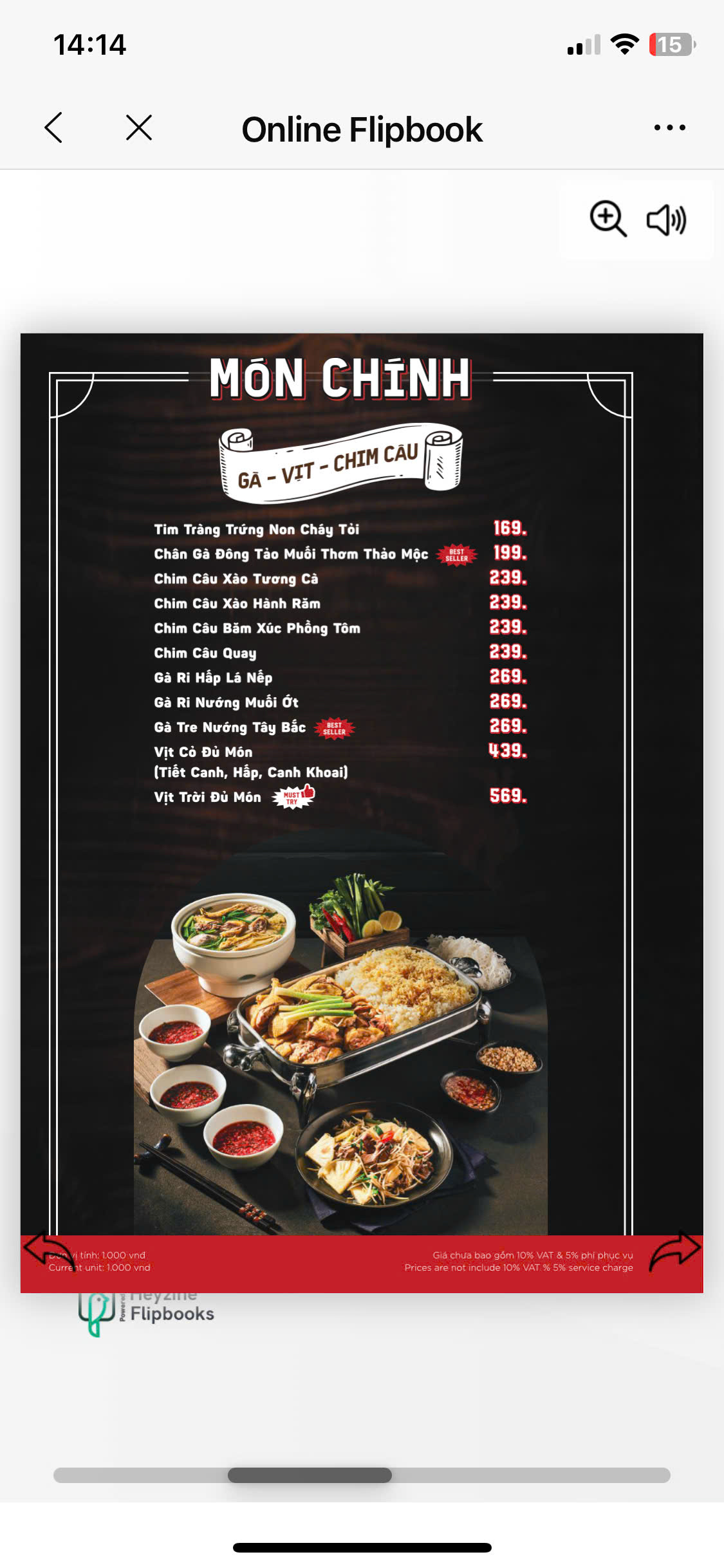Toggle the flipbook sound speaker icon
This screenshot has height=1568, width=724.
pyautogui.click(x=666, y=220)
